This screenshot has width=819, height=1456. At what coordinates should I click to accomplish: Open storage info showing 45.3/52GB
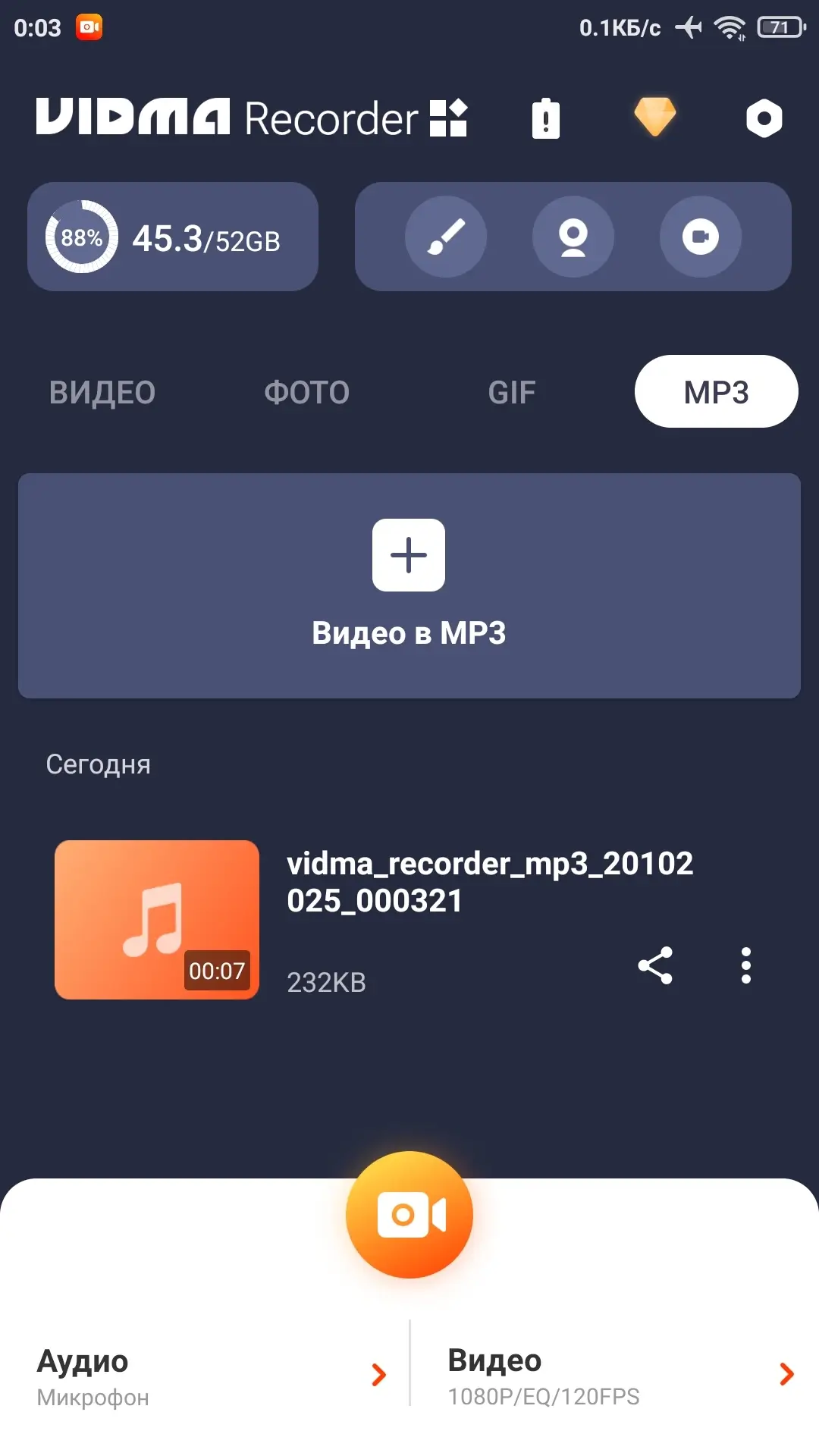(173, 237)
